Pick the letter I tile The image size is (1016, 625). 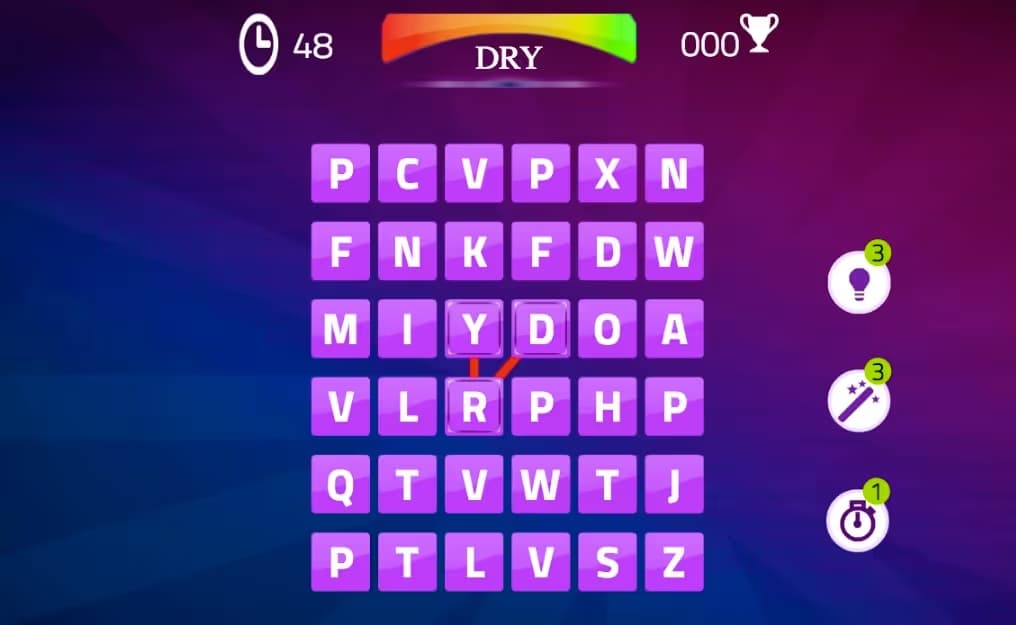407,329
